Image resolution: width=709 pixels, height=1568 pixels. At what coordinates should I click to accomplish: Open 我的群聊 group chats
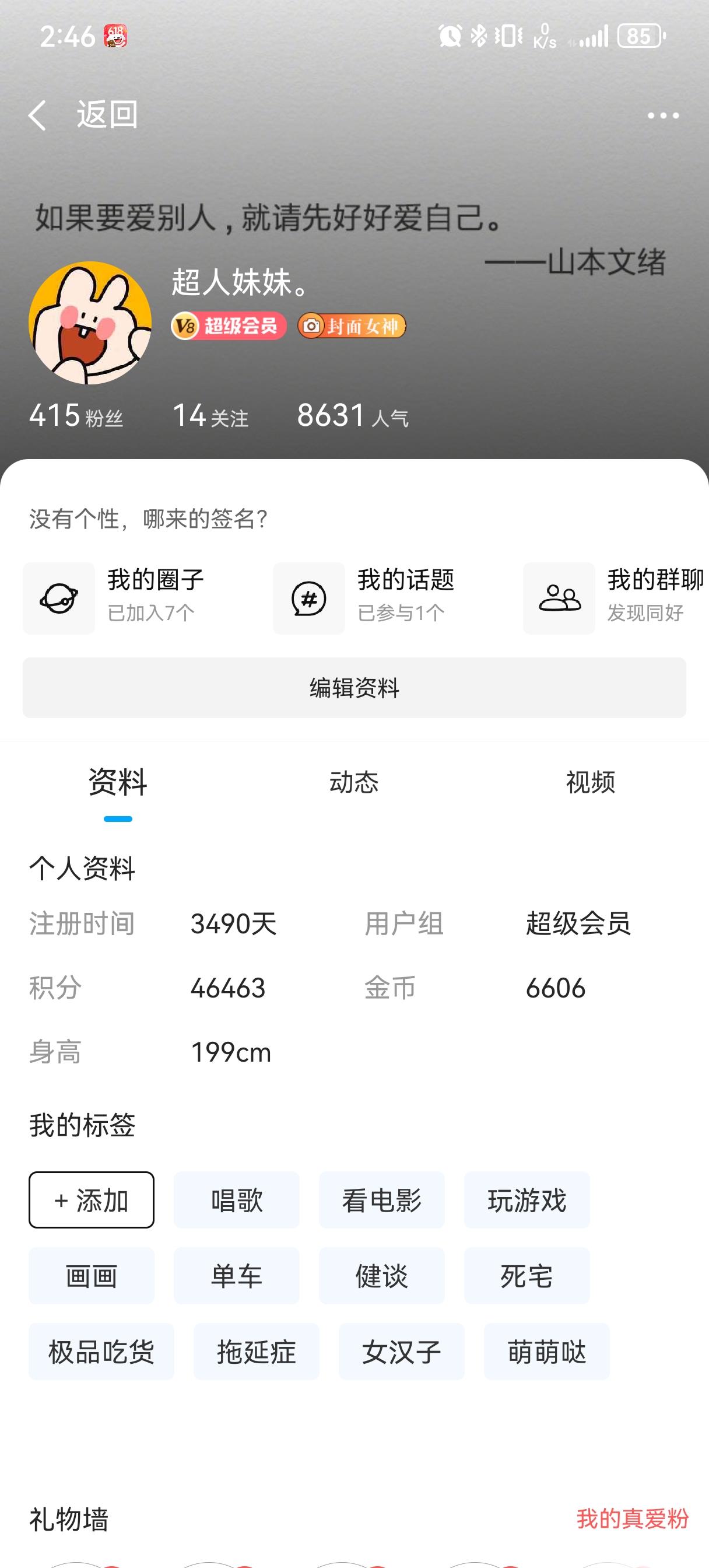tap(615, 598)
